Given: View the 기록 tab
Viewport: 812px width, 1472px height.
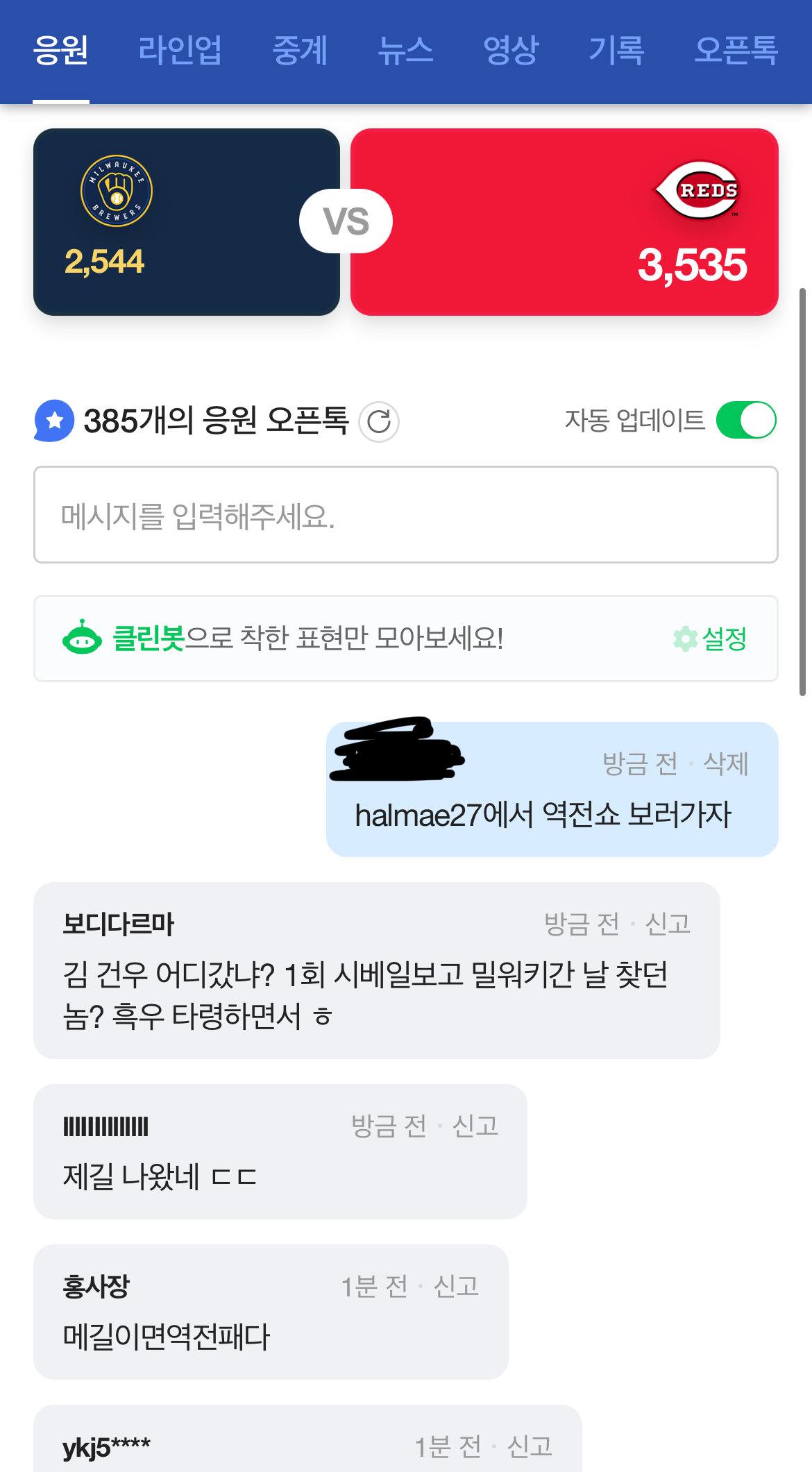Looking at the screenshot, I should tap(616, 51).
